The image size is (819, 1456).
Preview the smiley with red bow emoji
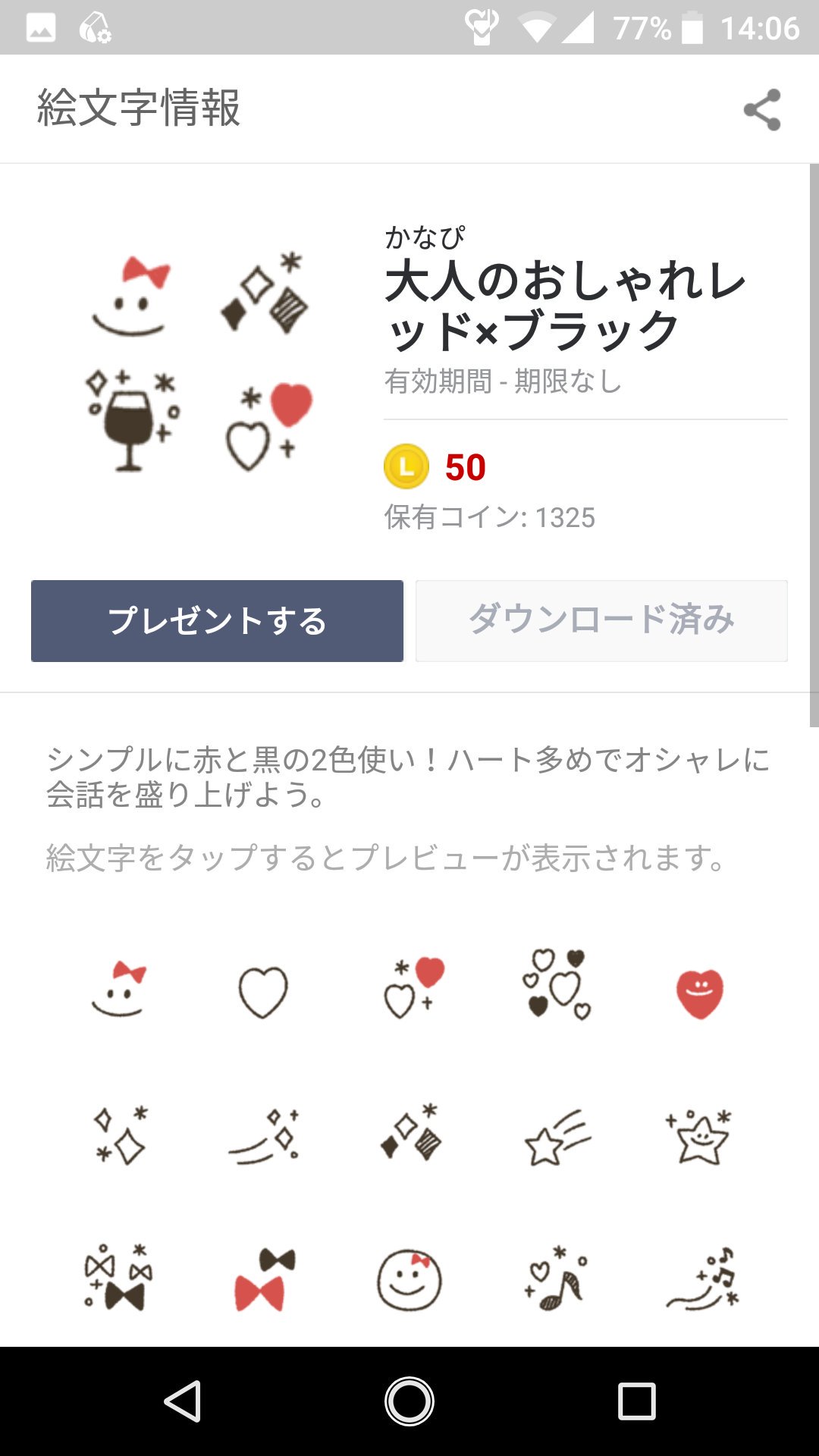coord(118,990)
